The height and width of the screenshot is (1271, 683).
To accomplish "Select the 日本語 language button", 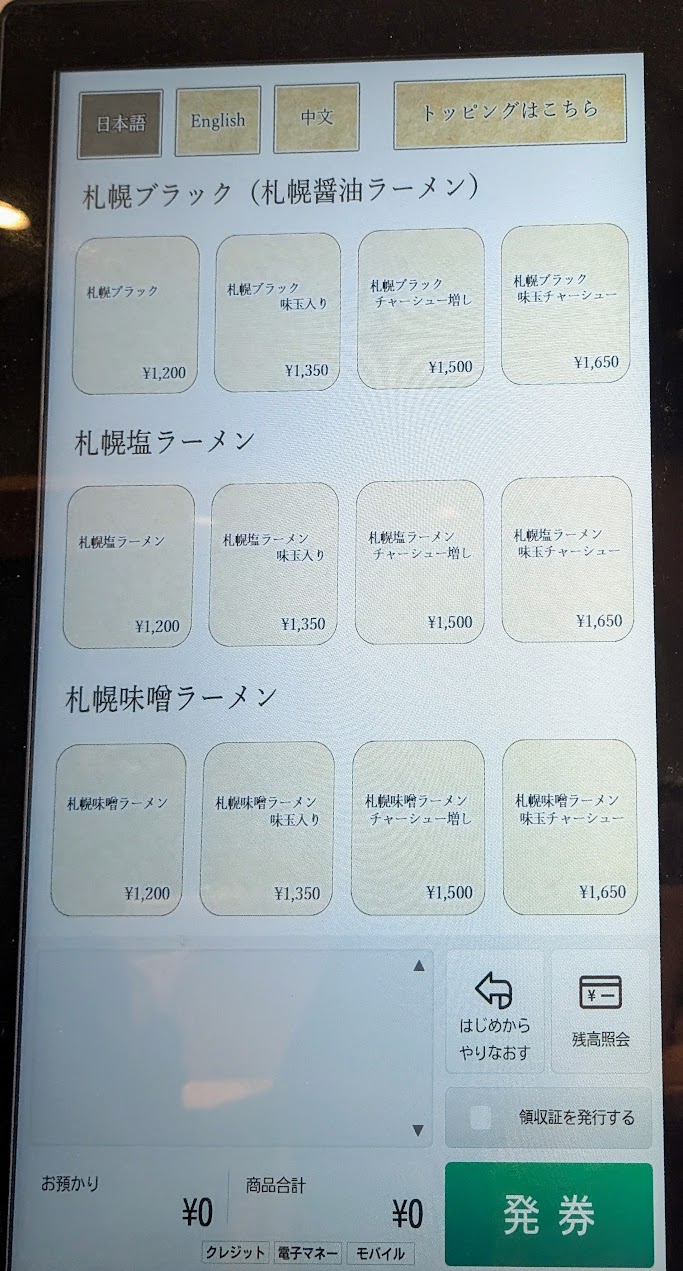I will (x=121, y=124).
